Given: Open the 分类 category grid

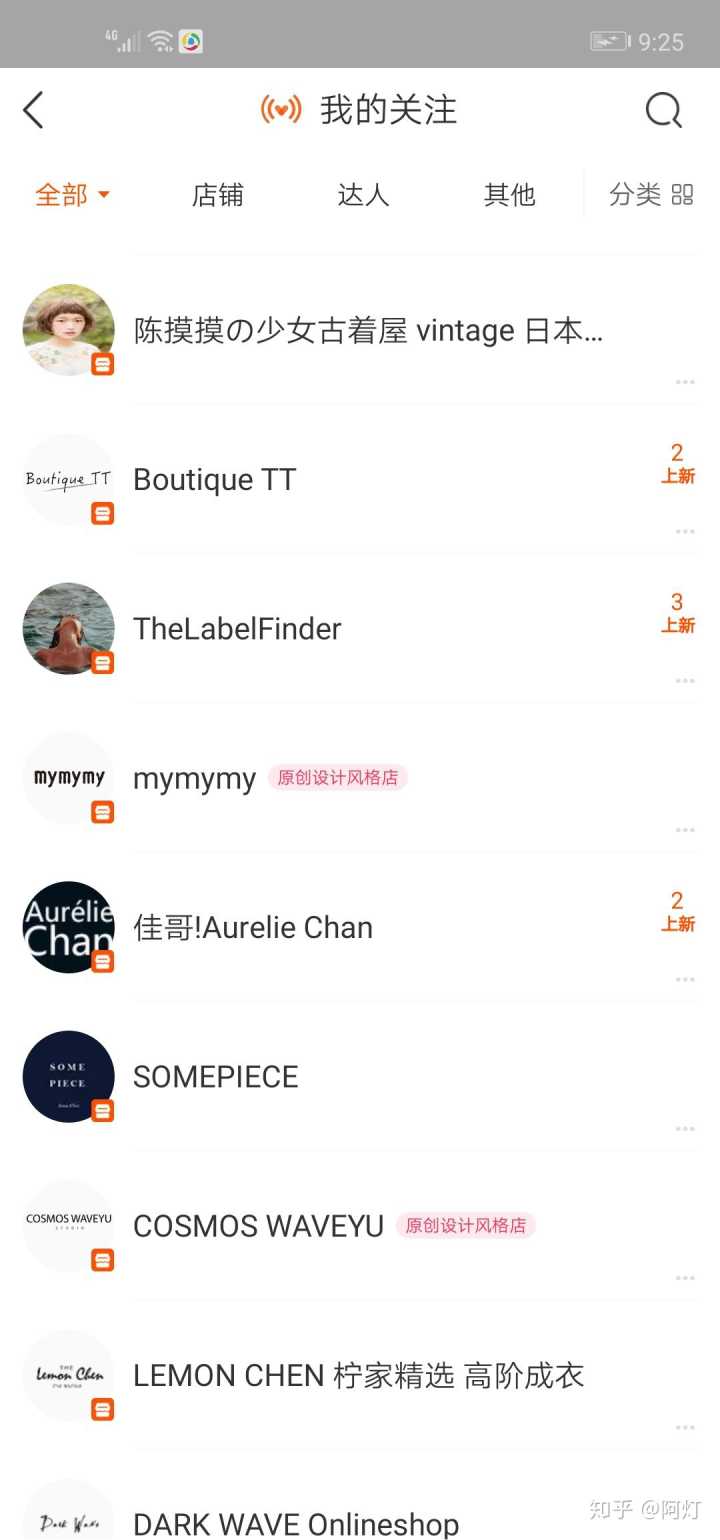Looking at the screenshot, I should pos(651,195).
